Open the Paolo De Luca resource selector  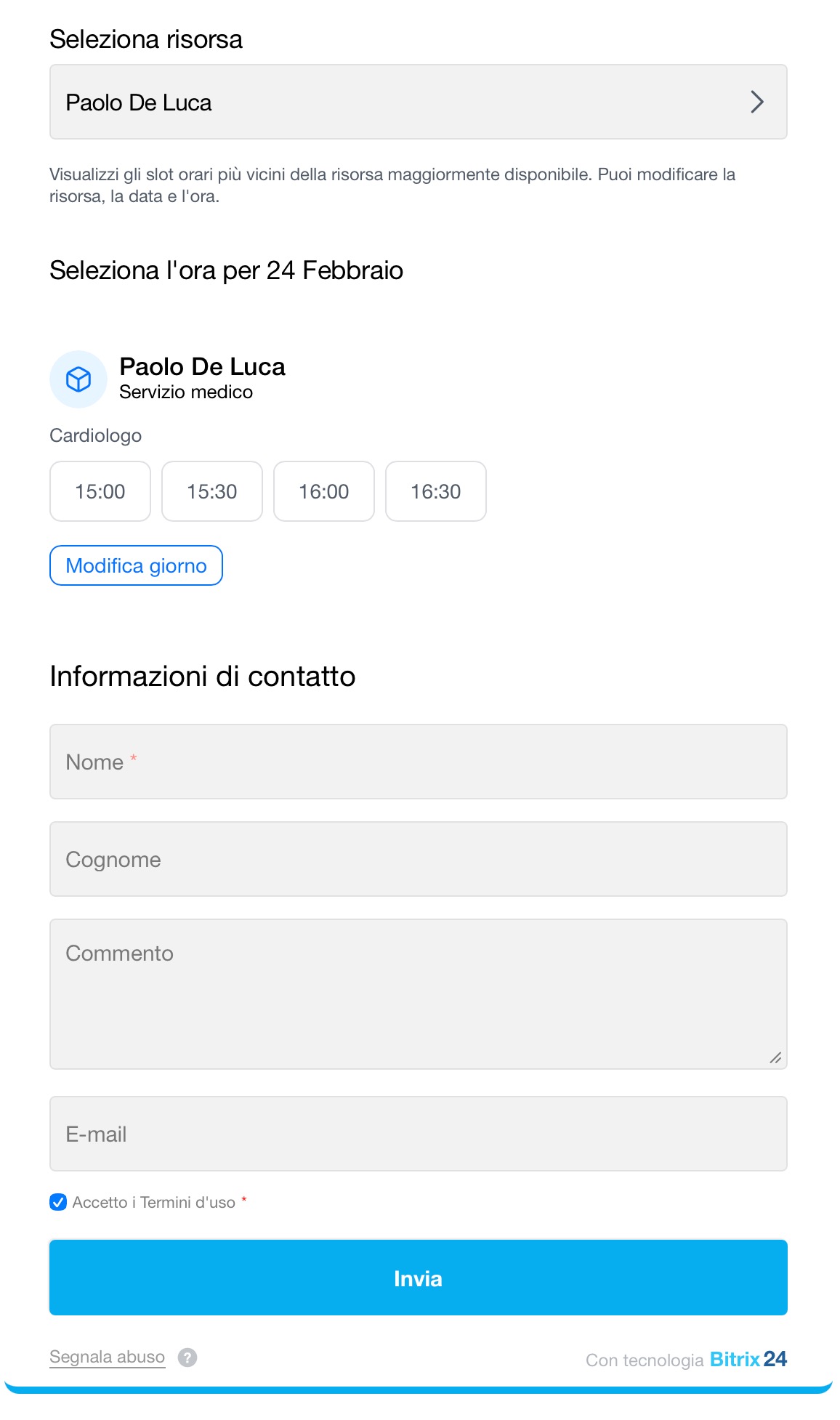click(418, 102)
